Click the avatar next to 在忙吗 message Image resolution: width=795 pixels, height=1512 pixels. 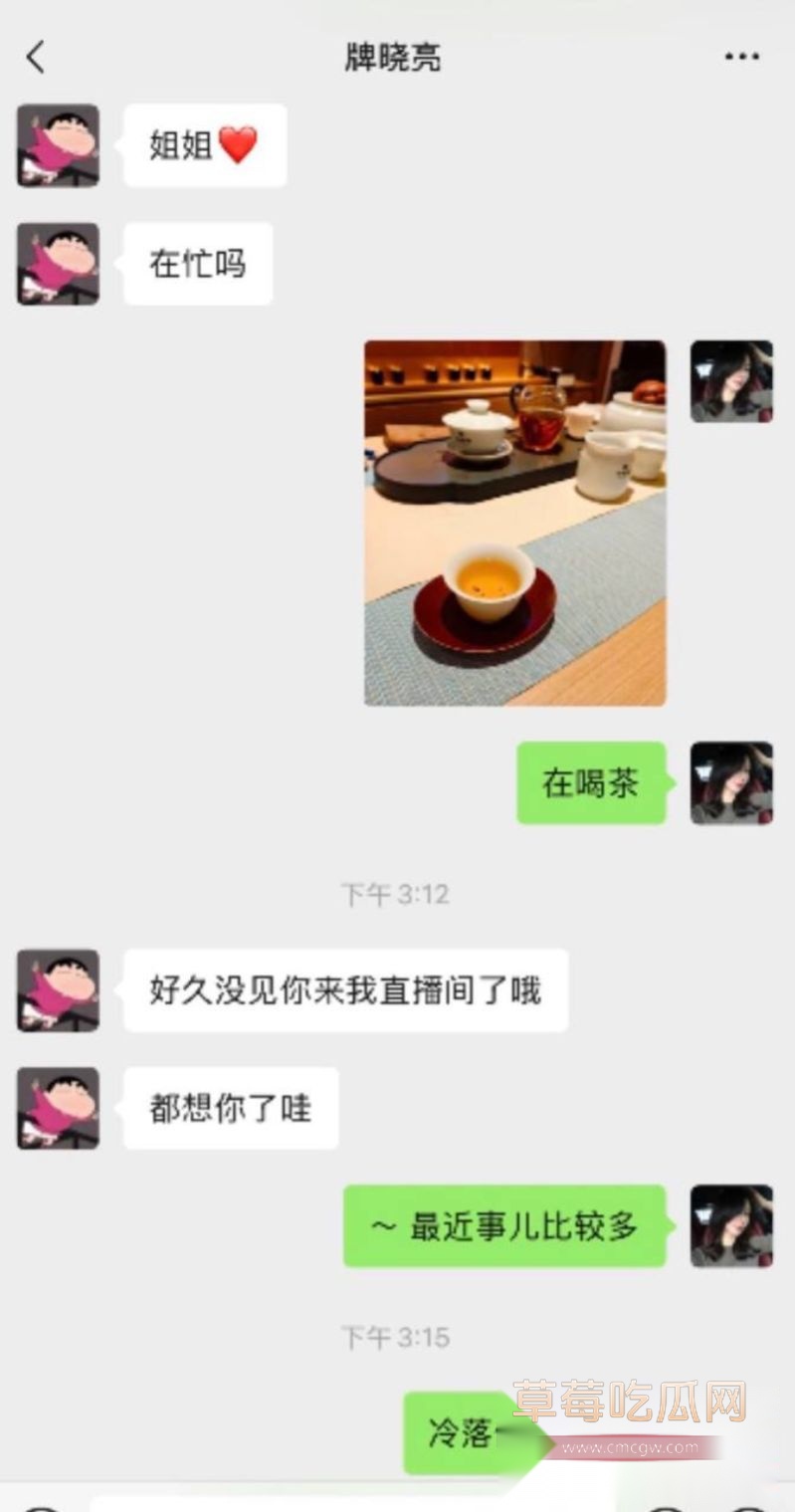57,264
